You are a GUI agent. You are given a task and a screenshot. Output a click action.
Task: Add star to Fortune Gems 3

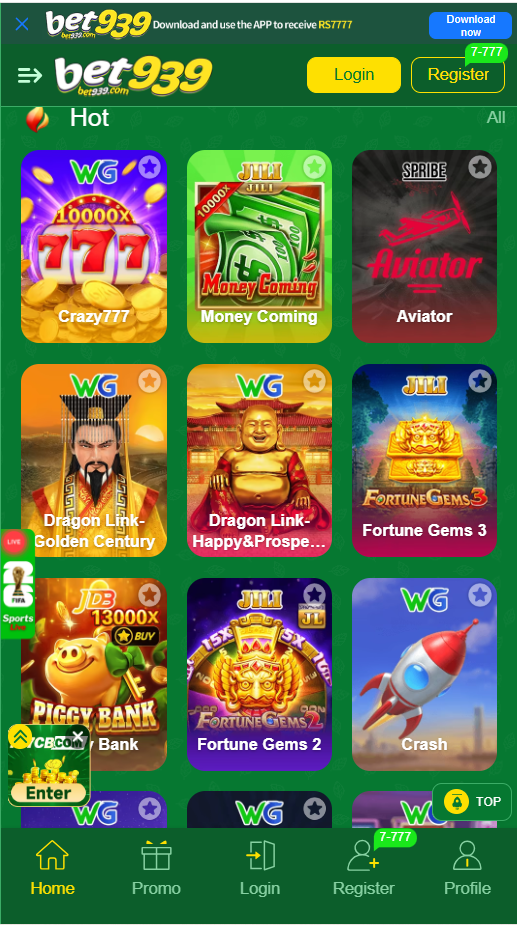tap(480, 382)
